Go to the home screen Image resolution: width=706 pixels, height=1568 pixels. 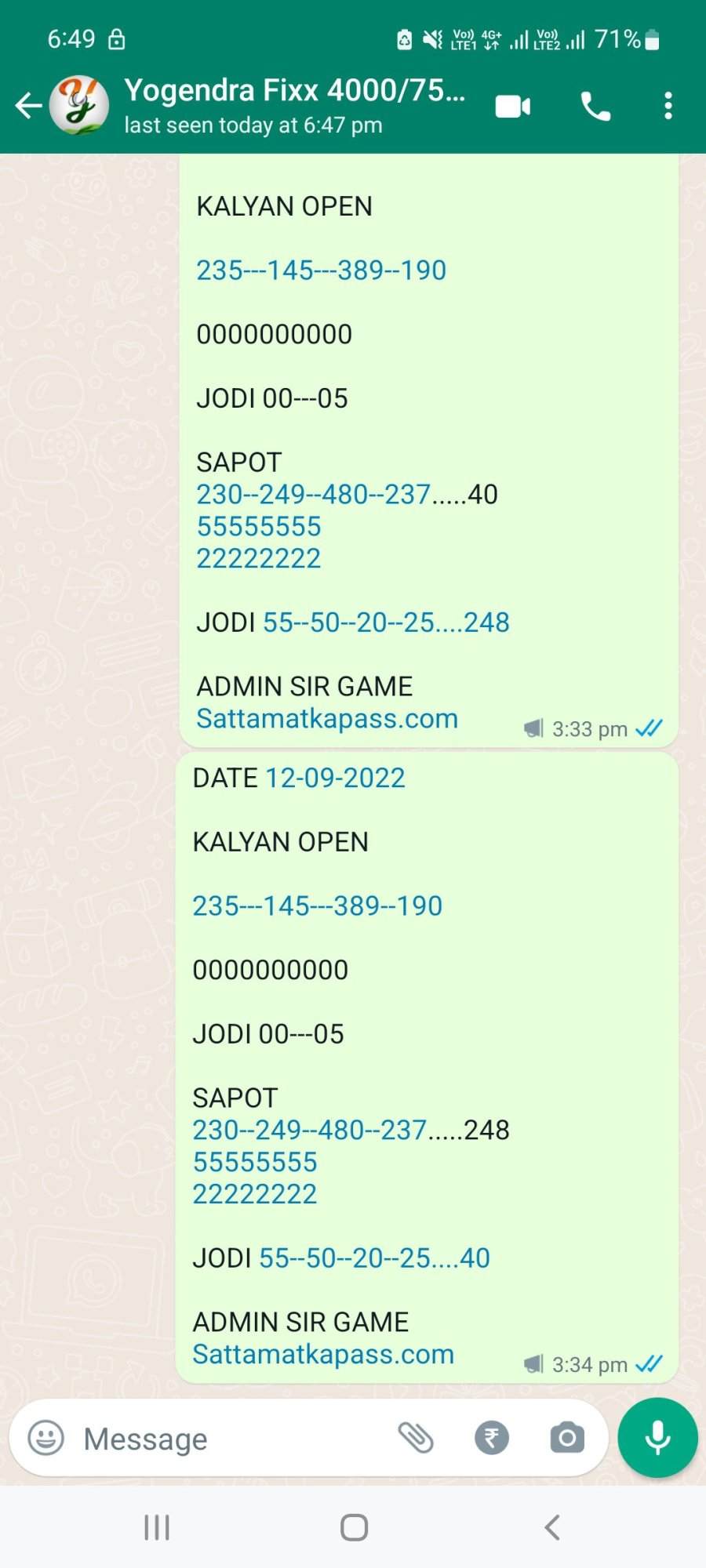(x=354, y=1527)
